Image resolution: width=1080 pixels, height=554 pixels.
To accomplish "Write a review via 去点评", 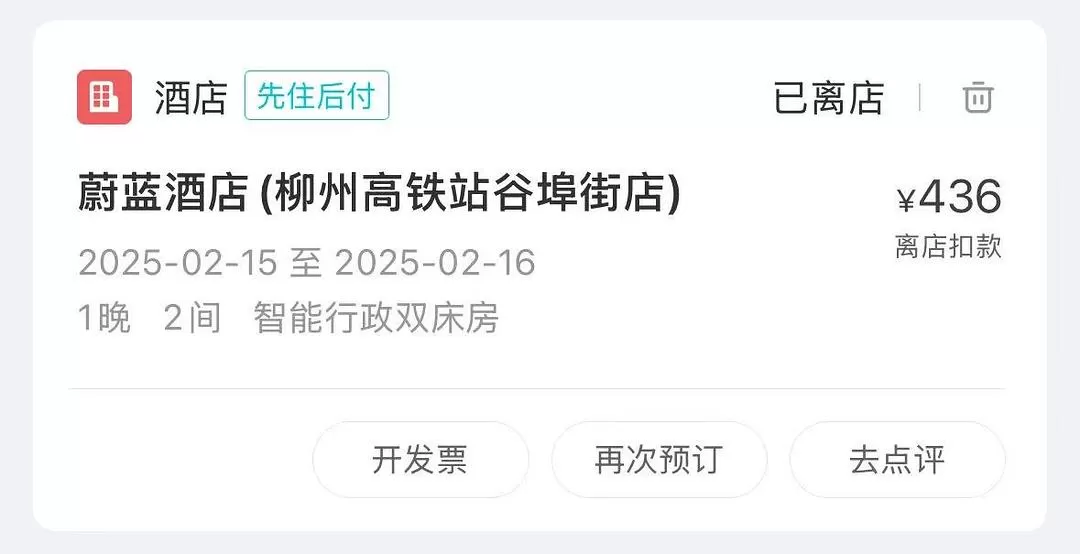I will click(x=897, y=460).
